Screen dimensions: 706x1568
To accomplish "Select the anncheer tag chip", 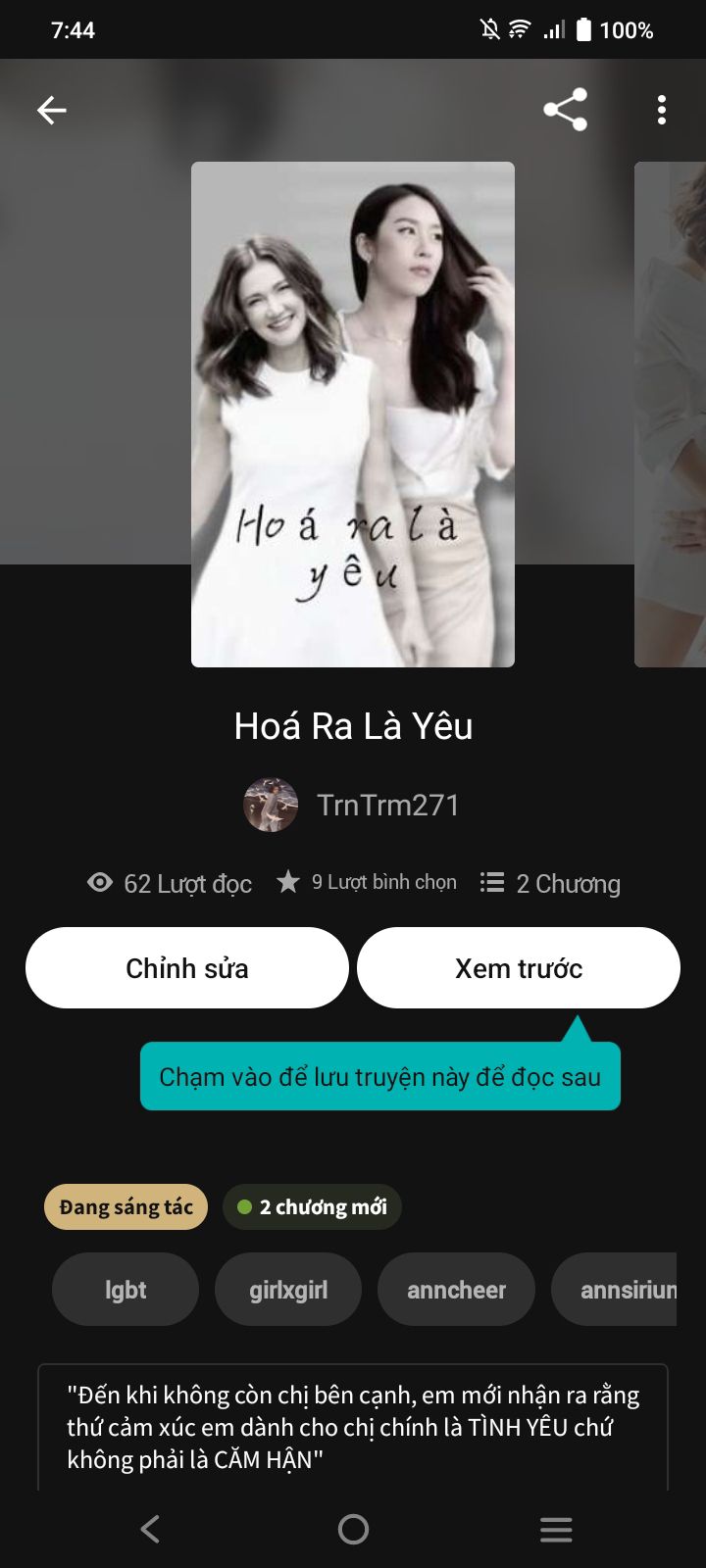I will point(456,1290).
